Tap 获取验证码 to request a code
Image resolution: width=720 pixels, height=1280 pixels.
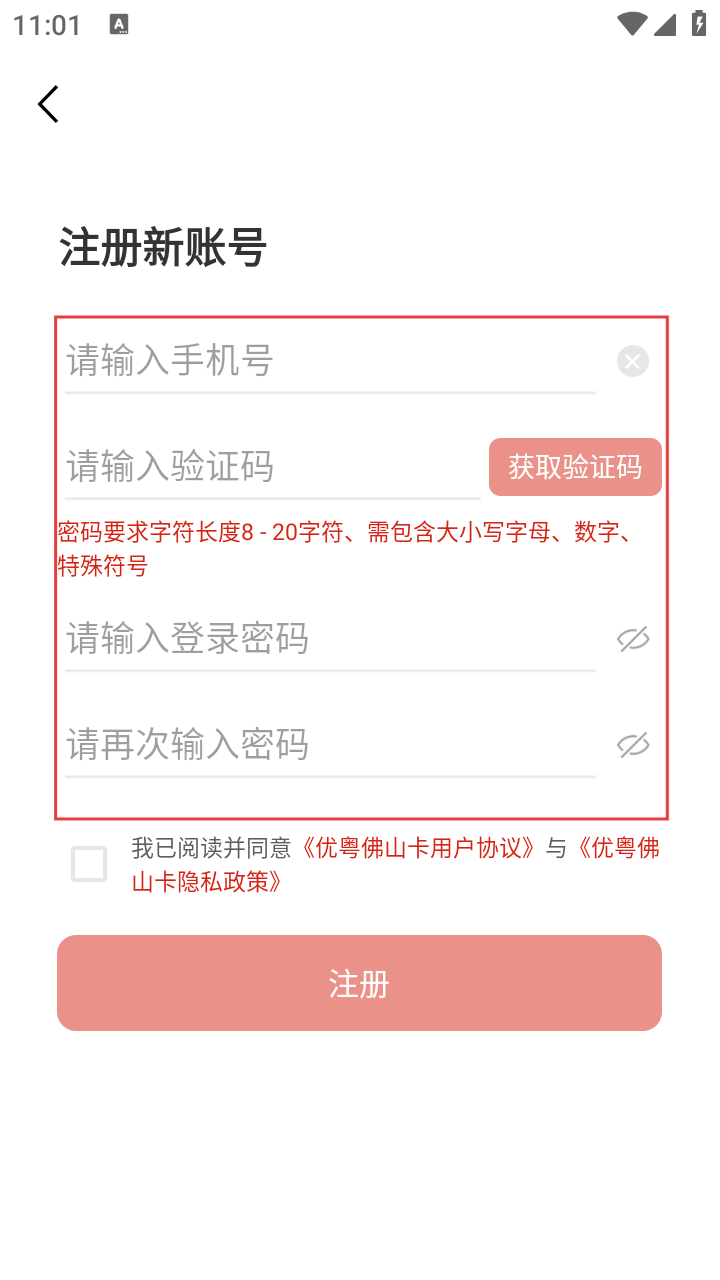(575, 467)
